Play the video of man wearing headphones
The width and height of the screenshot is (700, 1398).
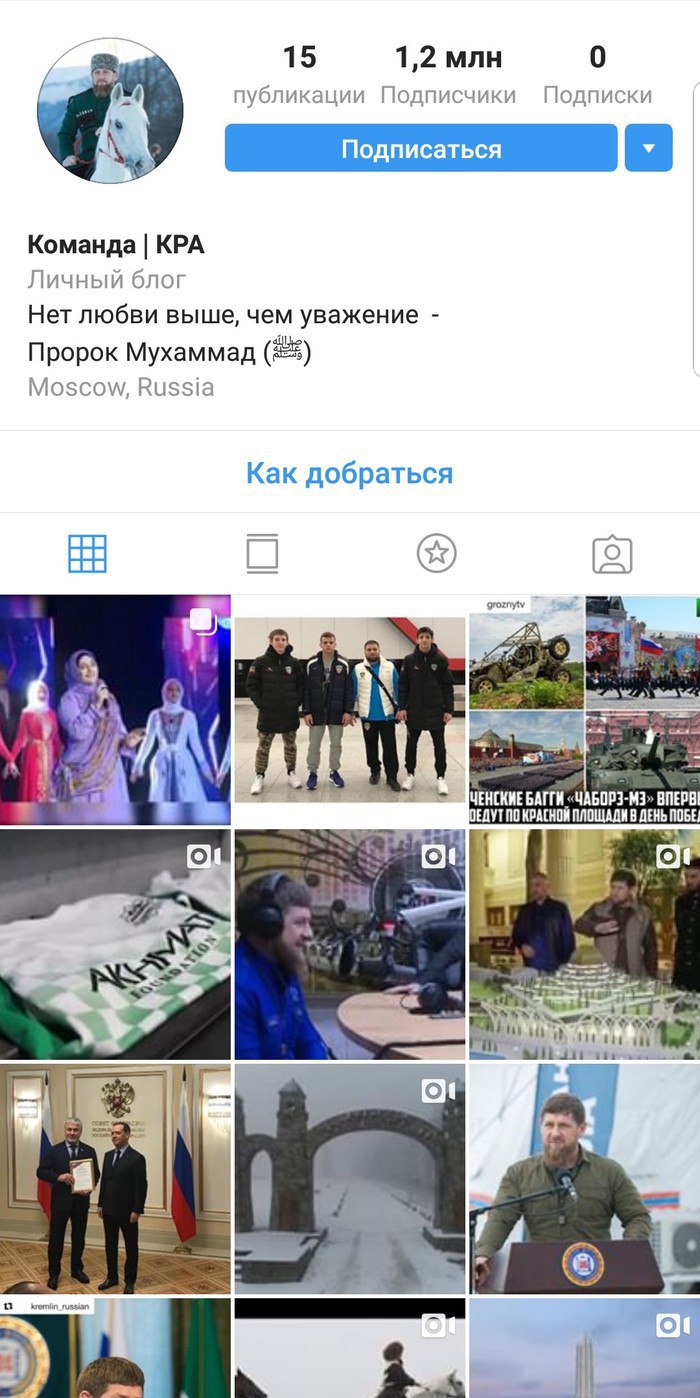[350, 944]
